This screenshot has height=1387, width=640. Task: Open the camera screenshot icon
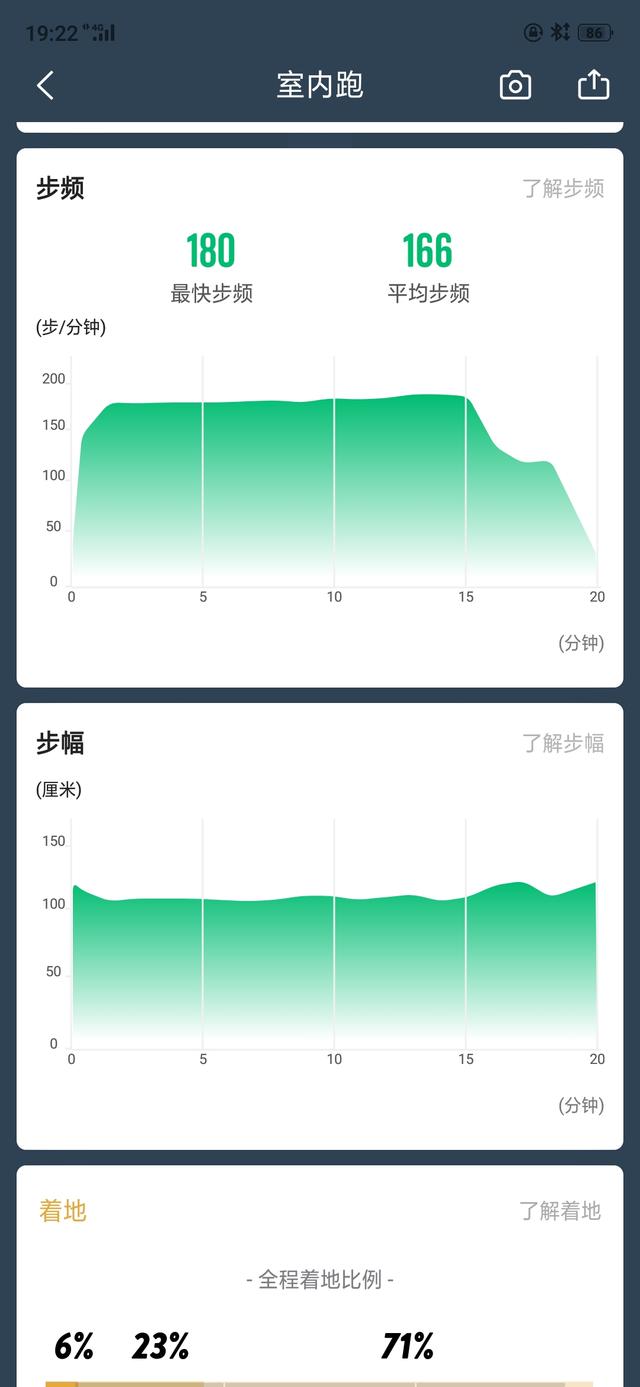[x=515, y=85]
